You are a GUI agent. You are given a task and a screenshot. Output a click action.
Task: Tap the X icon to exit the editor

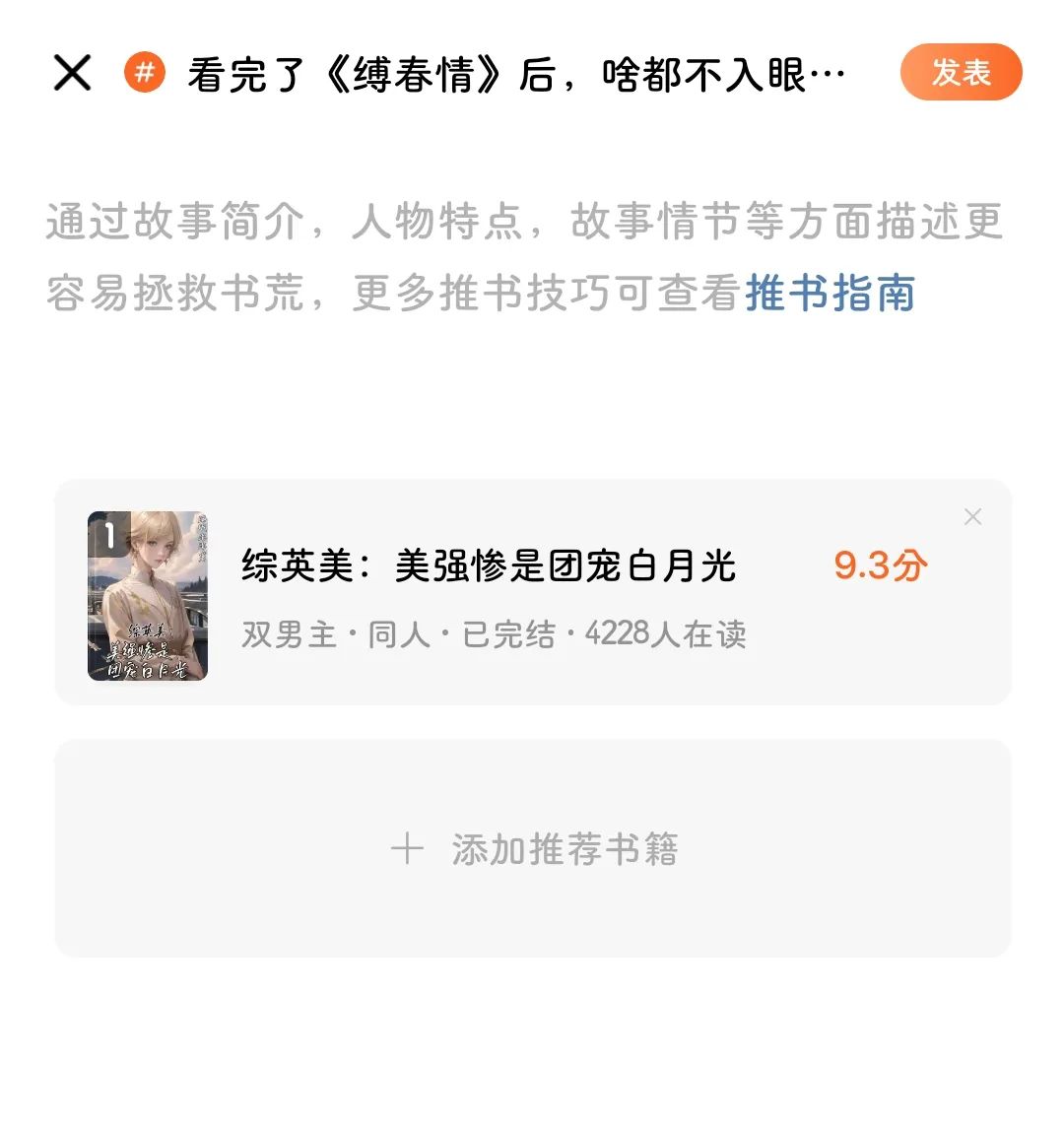pyautogui.click(x=71, y=71)
